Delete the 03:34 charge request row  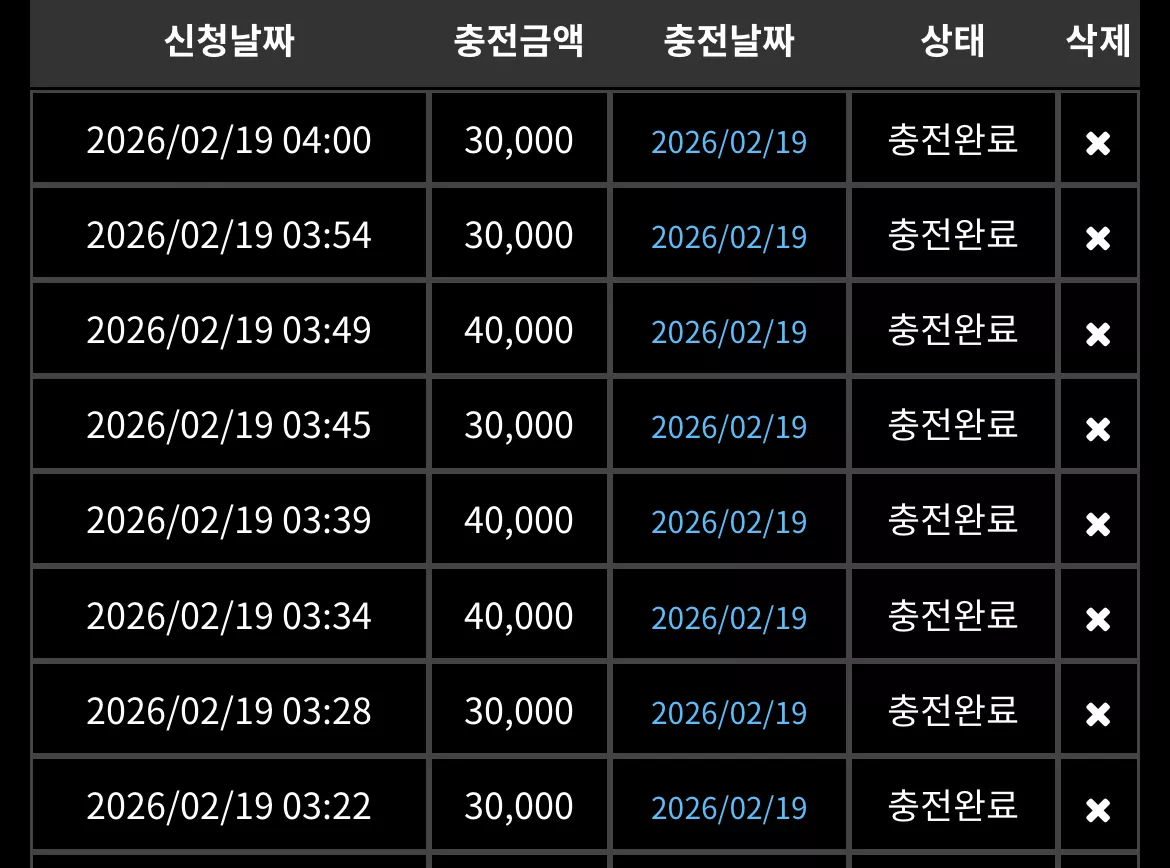click(1098, 619)
